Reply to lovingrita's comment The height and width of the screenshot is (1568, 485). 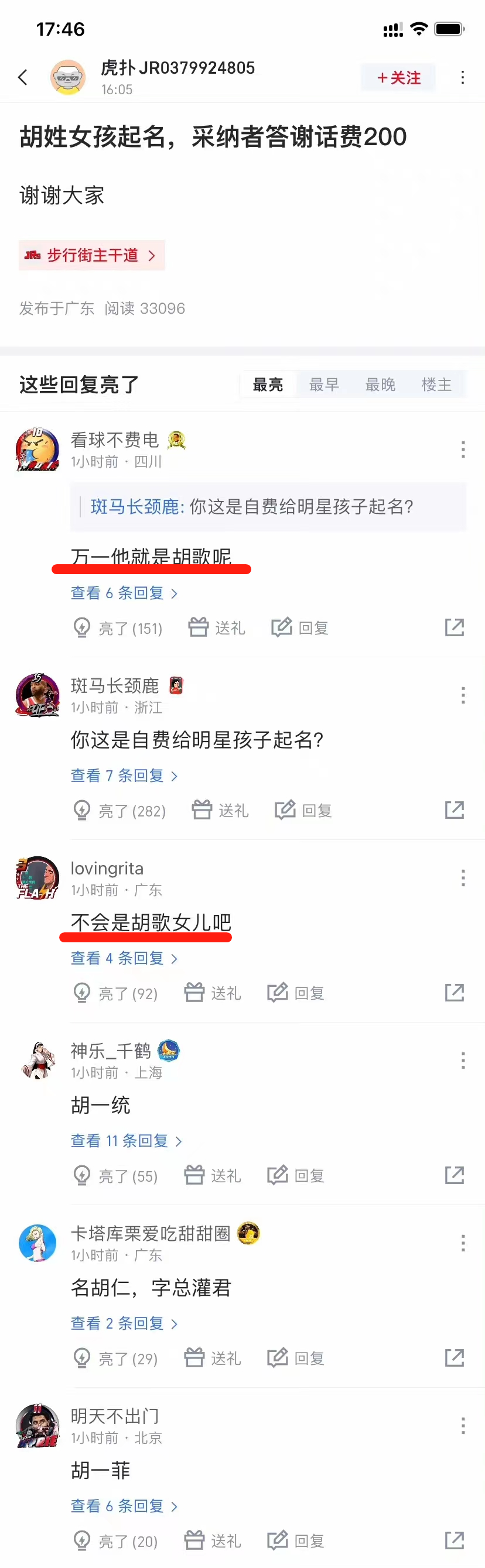coord(296,993)
